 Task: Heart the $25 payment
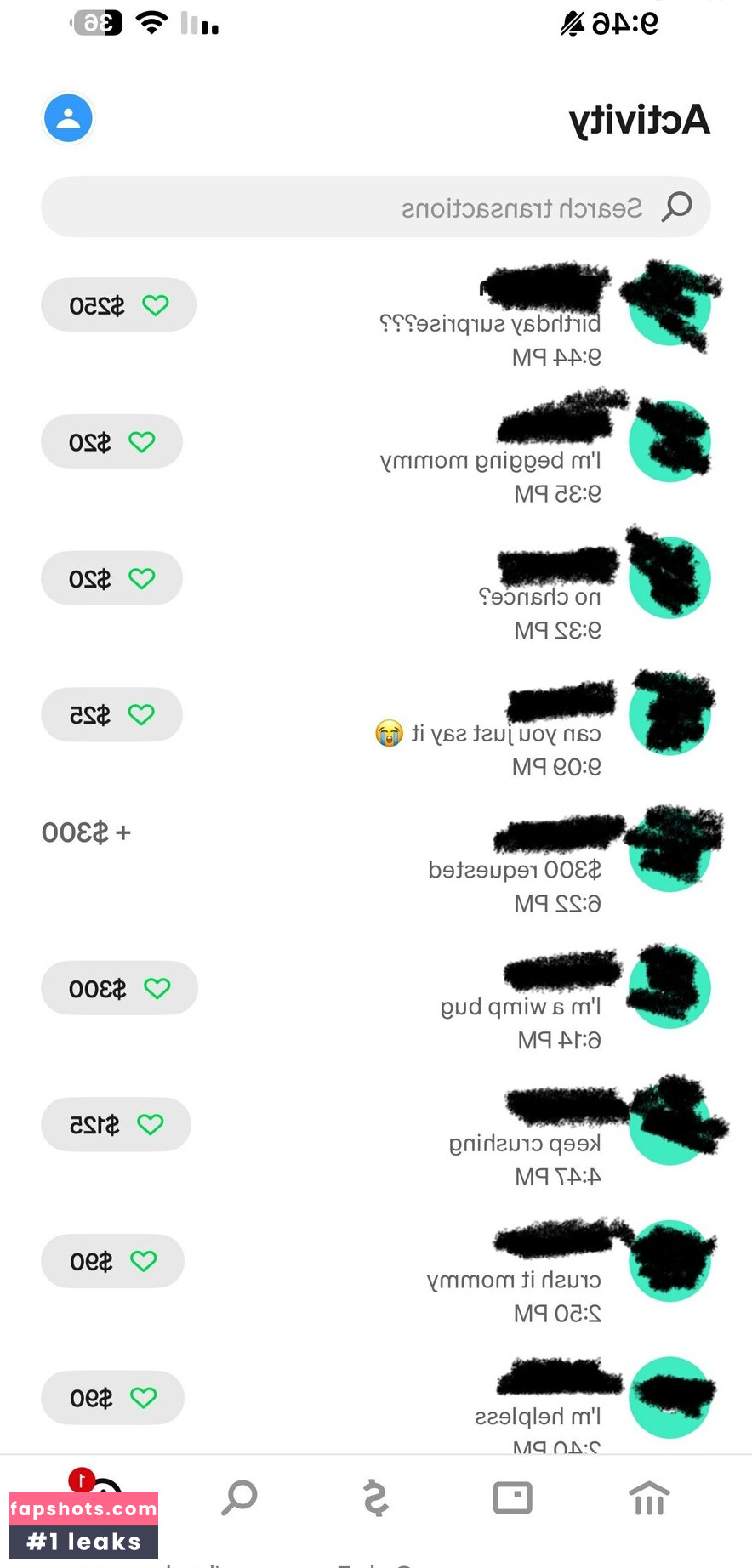pyautogui.click(x=141, y=715)
